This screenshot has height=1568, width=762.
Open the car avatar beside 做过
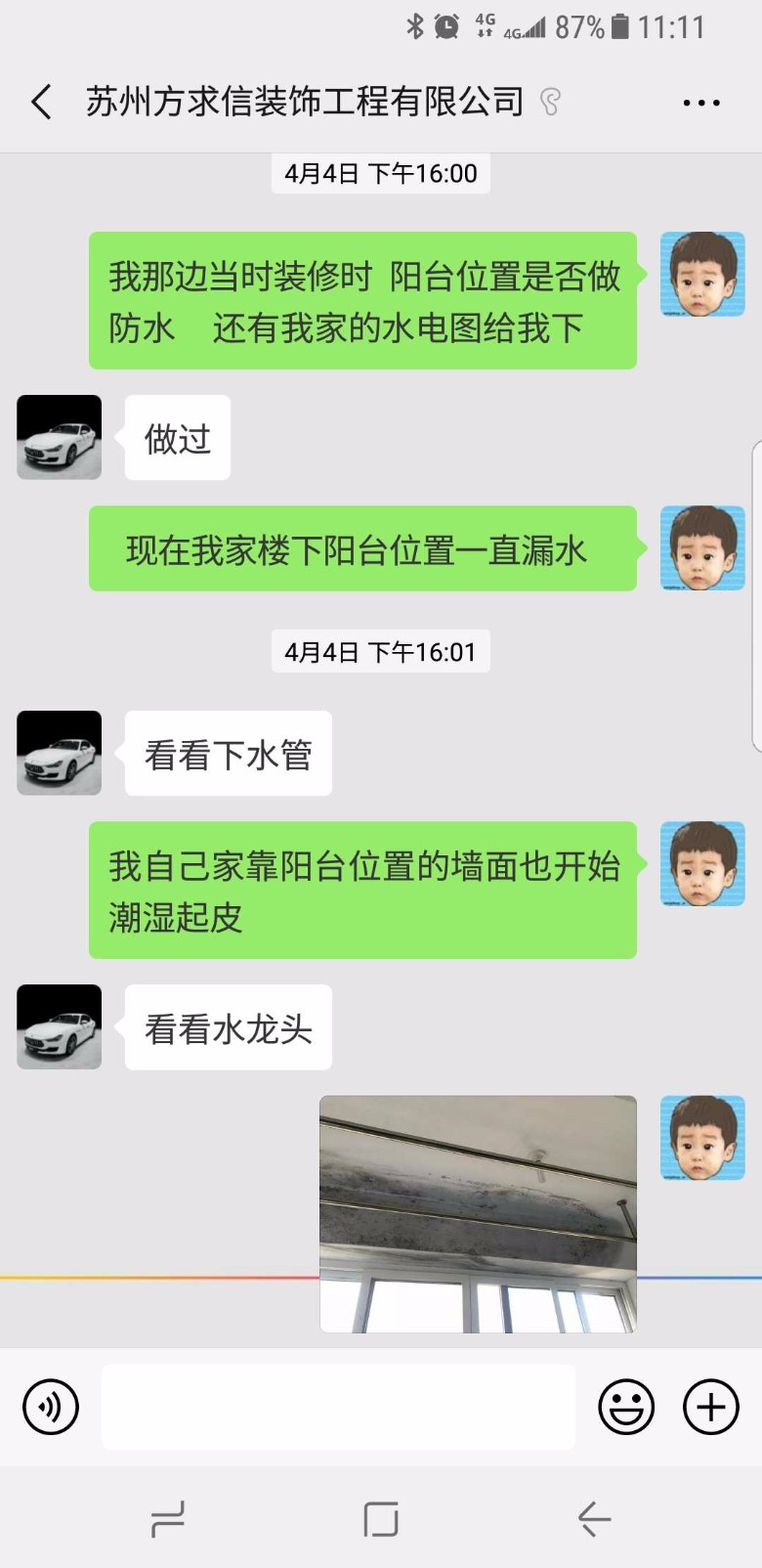pos(60,437)
